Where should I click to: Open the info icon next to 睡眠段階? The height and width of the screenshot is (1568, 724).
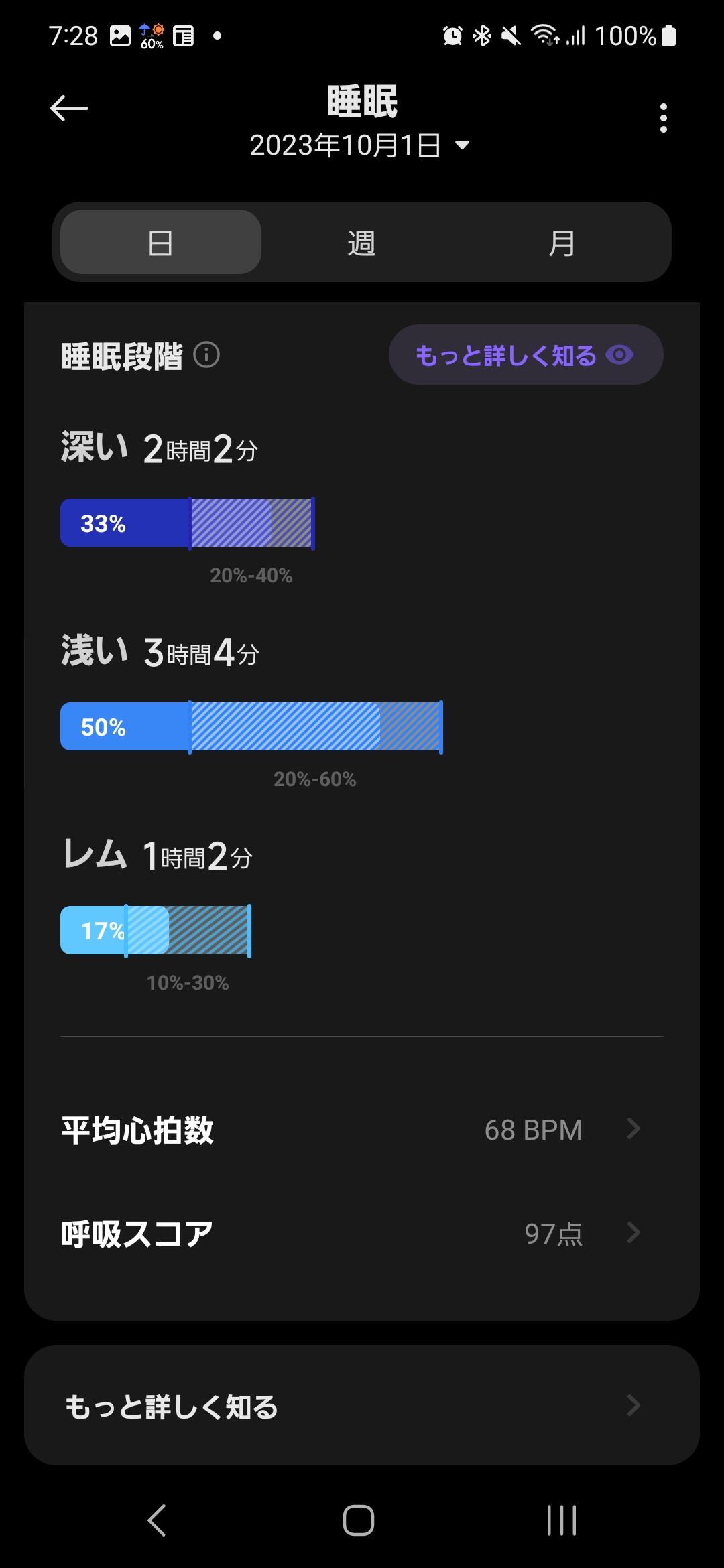pos(206,355)
